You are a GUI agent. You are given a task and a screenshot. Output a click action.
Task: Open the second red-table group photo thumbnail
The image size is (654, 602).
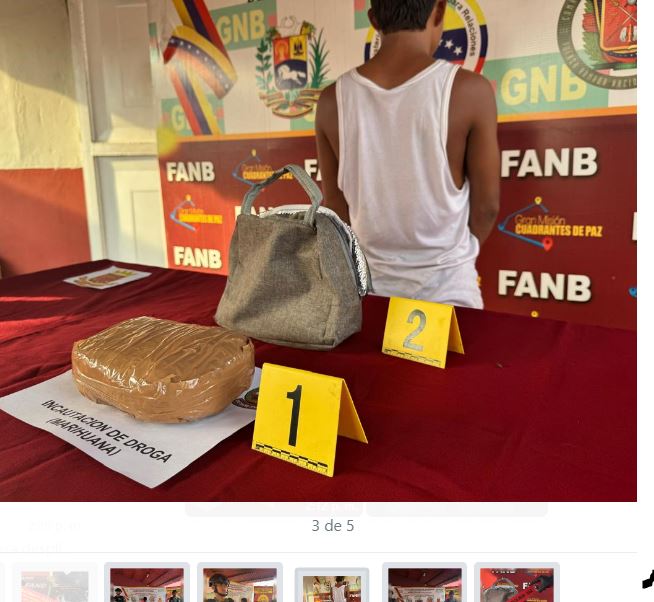pyautogui.click(x=424, y=583)
